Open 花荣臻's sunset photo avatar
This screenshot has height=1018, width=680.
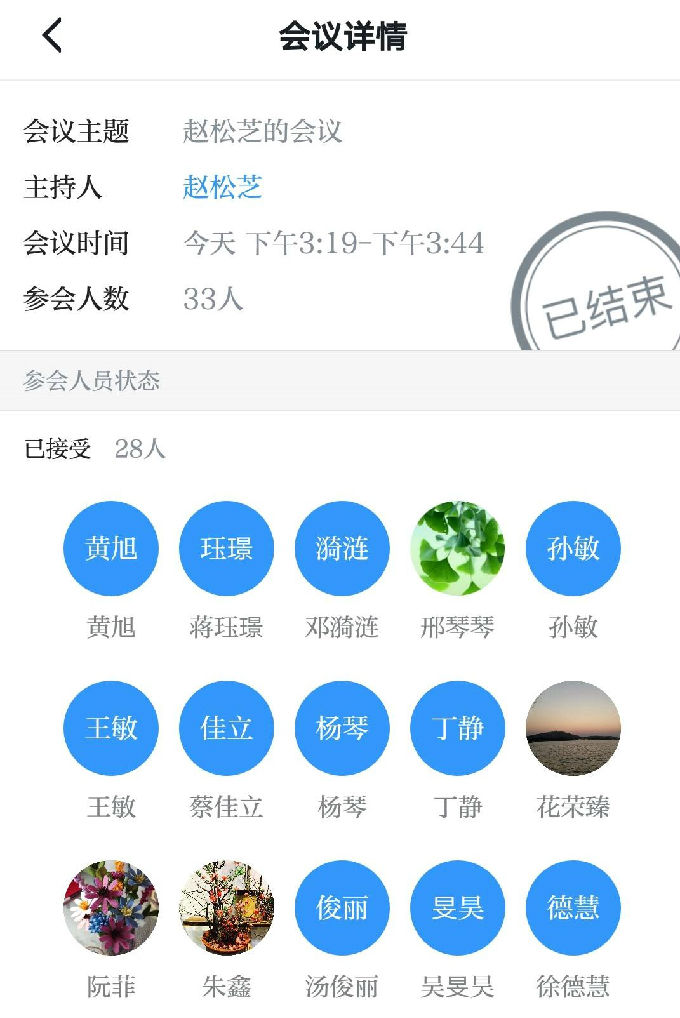point(573,728)
